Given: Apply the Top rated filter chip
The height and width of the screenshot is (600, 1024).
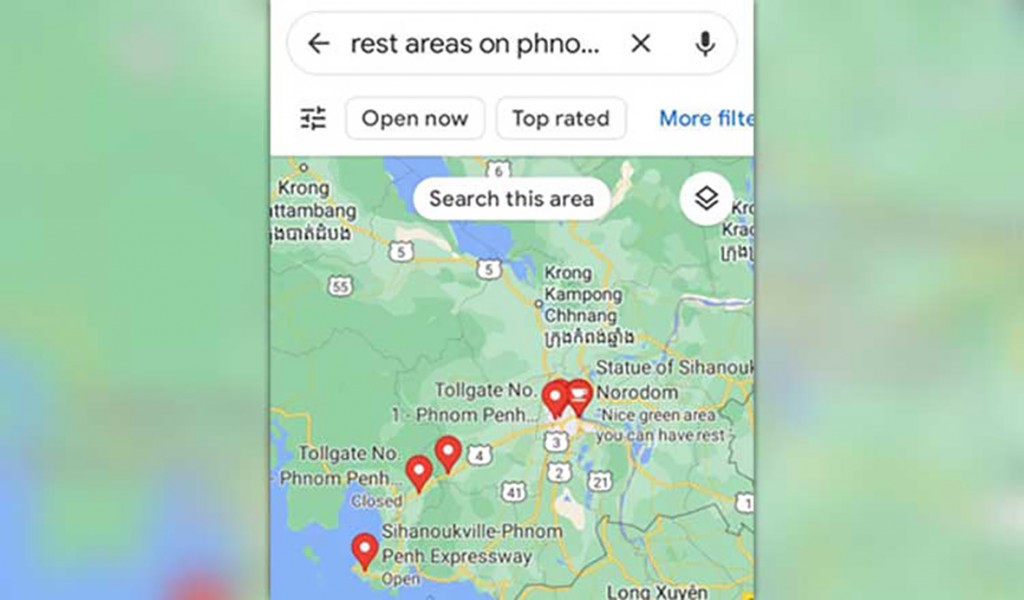Looking at the screenshot, I should [560, 119].
